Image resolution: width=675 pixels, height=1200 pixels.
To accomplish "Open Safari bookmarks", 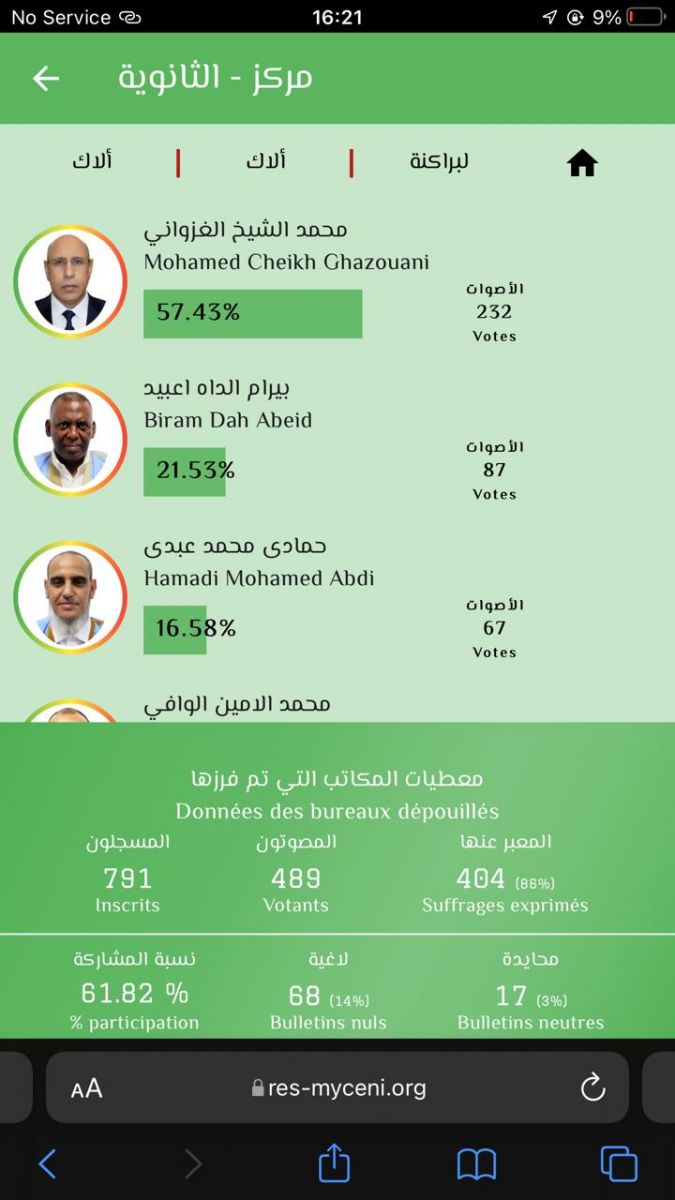I will (477, 1164).
